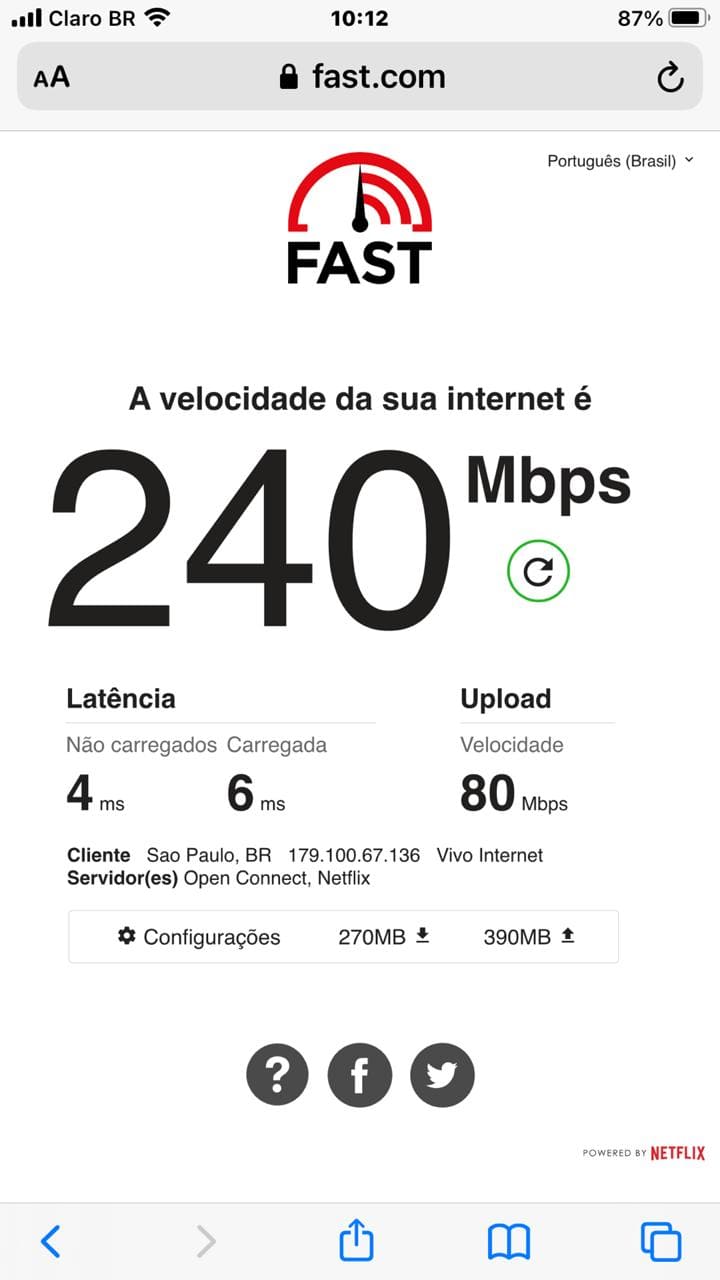Open Safari bookmarks
The width and height of the screenshot is (720, 1280).
coord(509,1242)
